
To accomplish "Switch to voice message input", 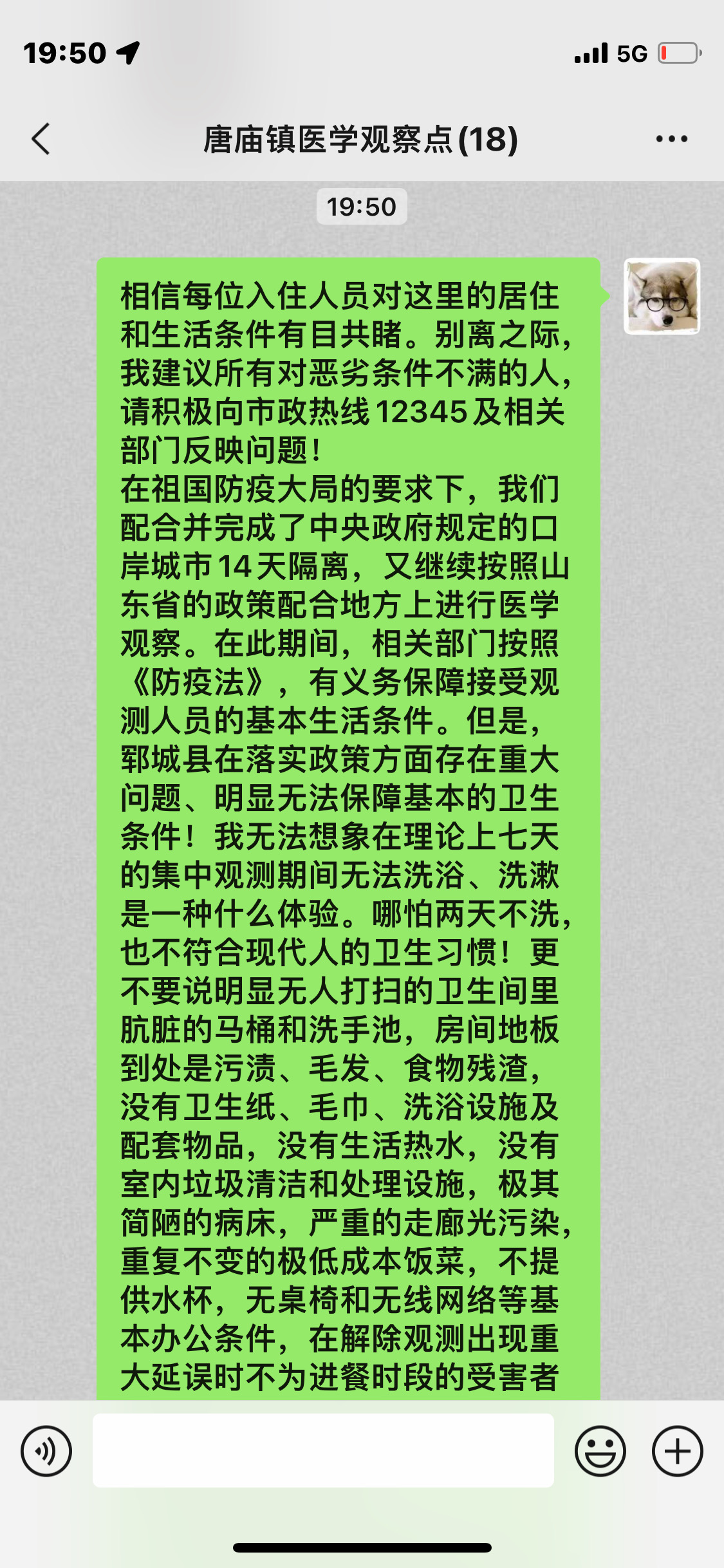I will click(x=46, y=1451).
